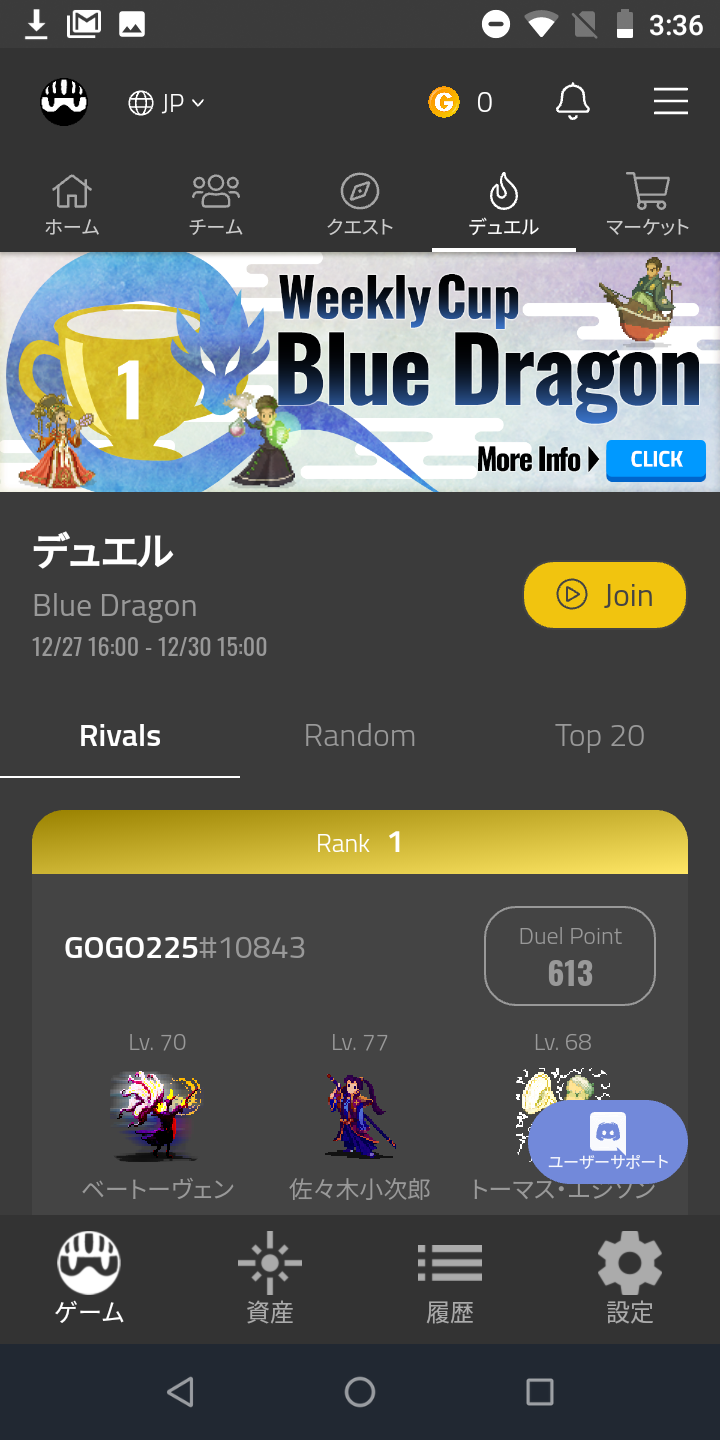Screen dimensions: 720x1440
Task: Select the デュエル tab
Action: pyautogui.click(x=504, y=205)
